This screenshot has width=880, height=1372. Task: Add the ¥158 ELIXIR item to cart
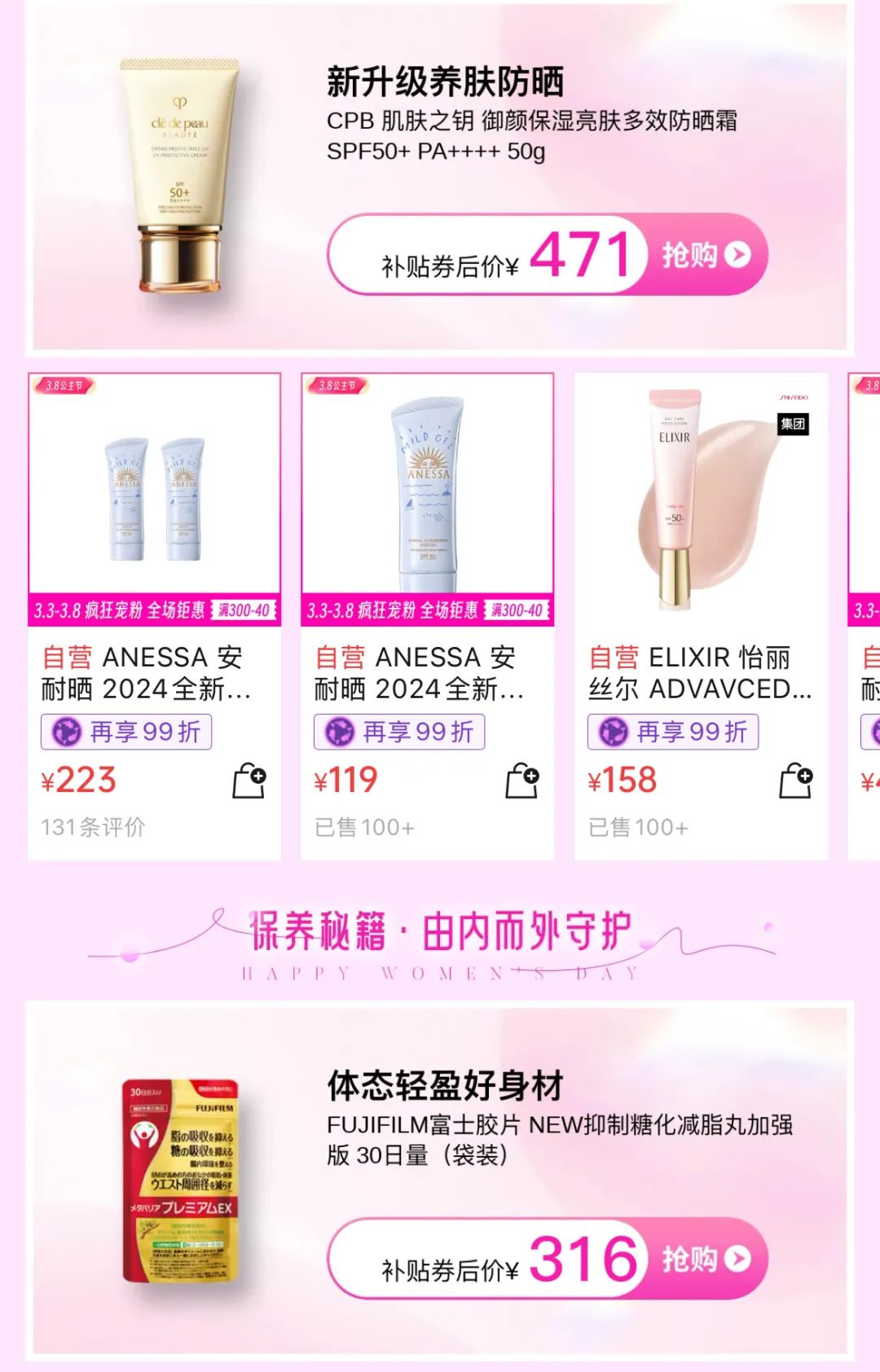[796, 781]
